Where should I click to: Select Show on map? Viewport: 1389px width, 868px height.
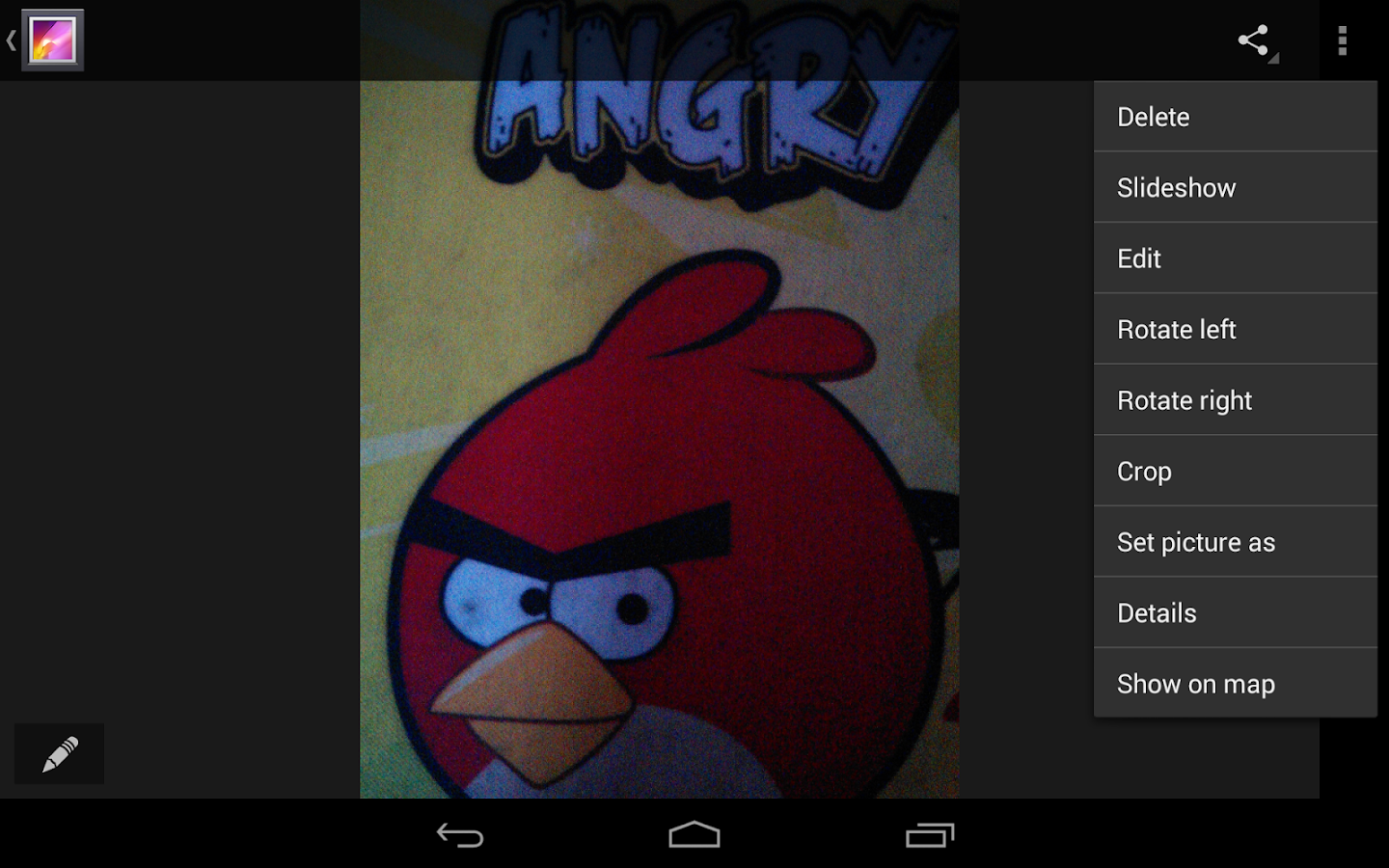[1235, 684]
